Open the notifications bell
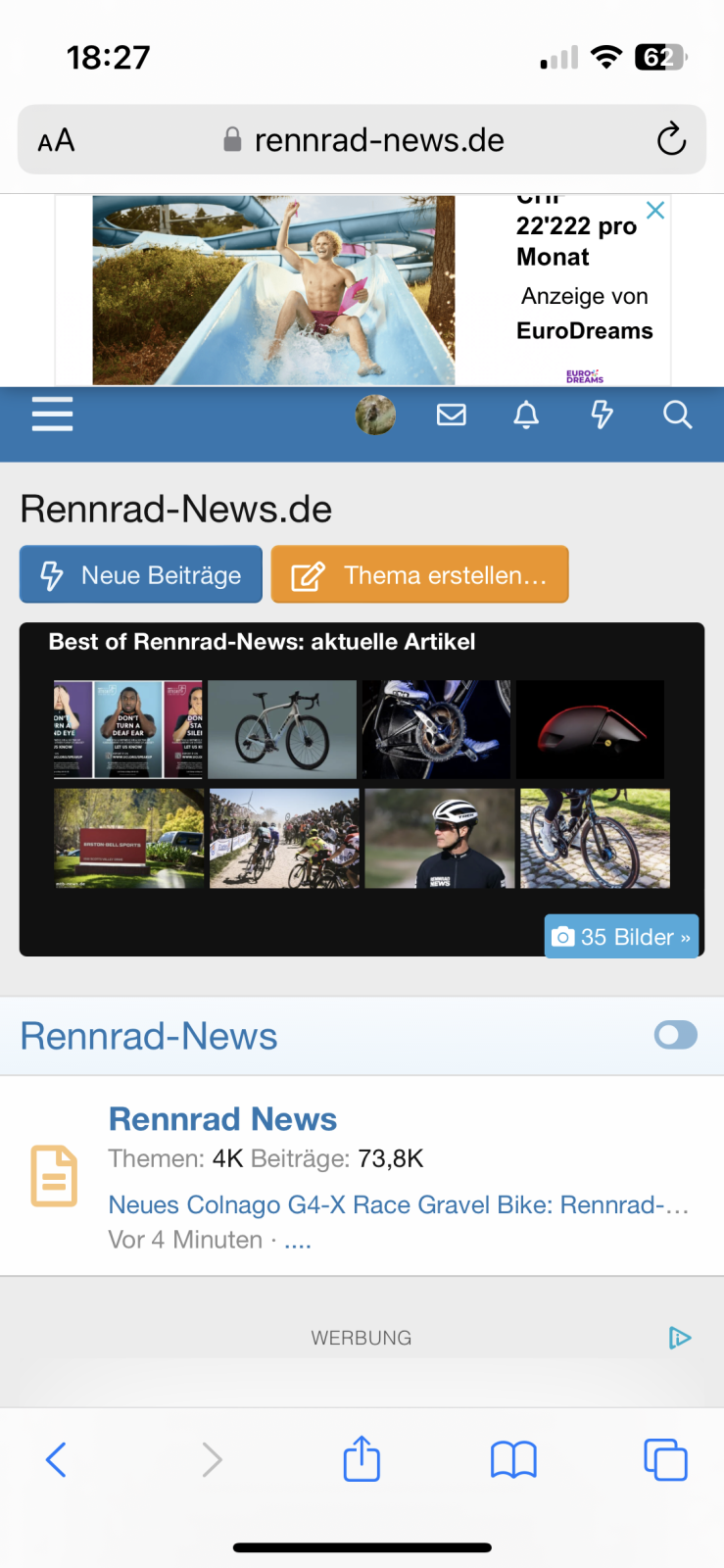 pos(526,415)
